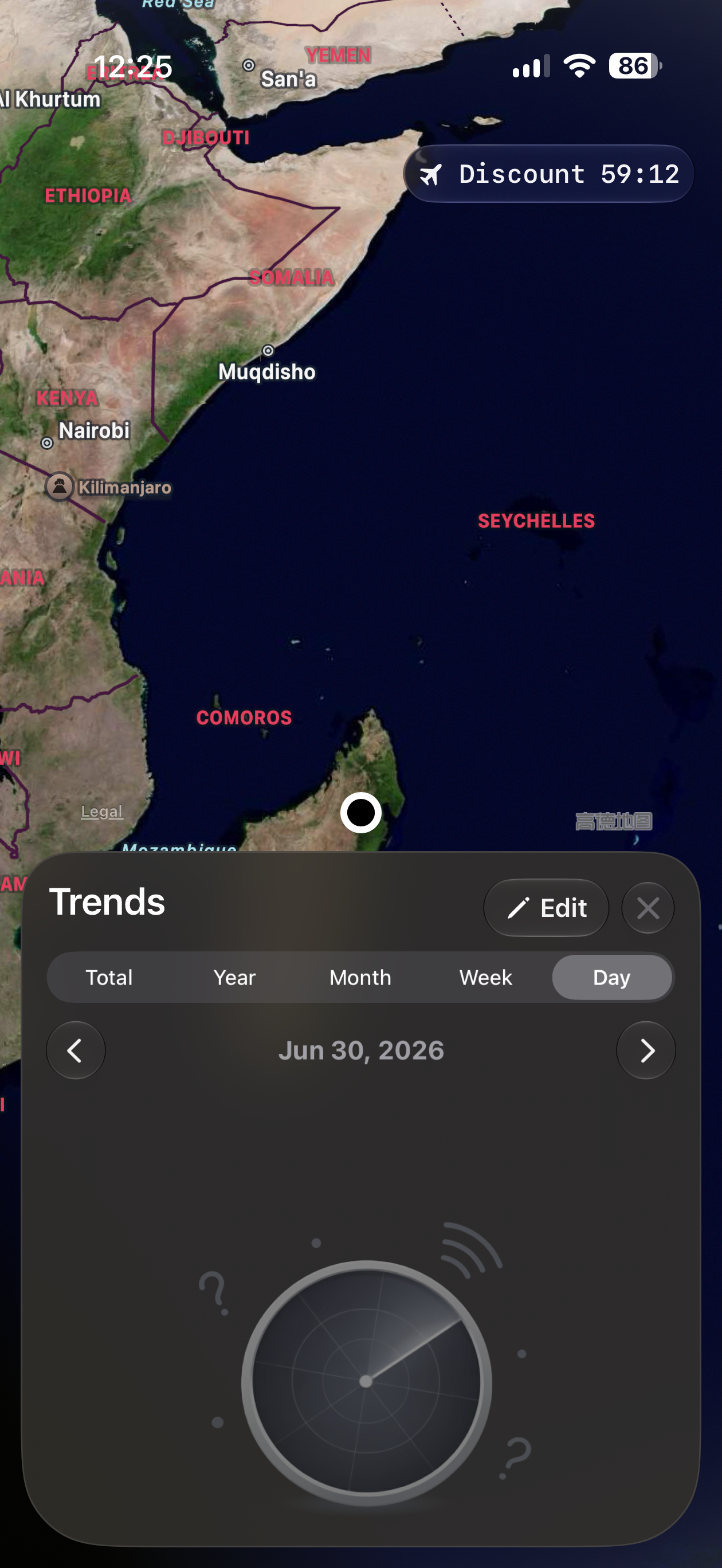Viewport: 722px width, 1568px height.
Task: Switch to the Total tab
Action: pyautogui.click(x=109, y=977)
